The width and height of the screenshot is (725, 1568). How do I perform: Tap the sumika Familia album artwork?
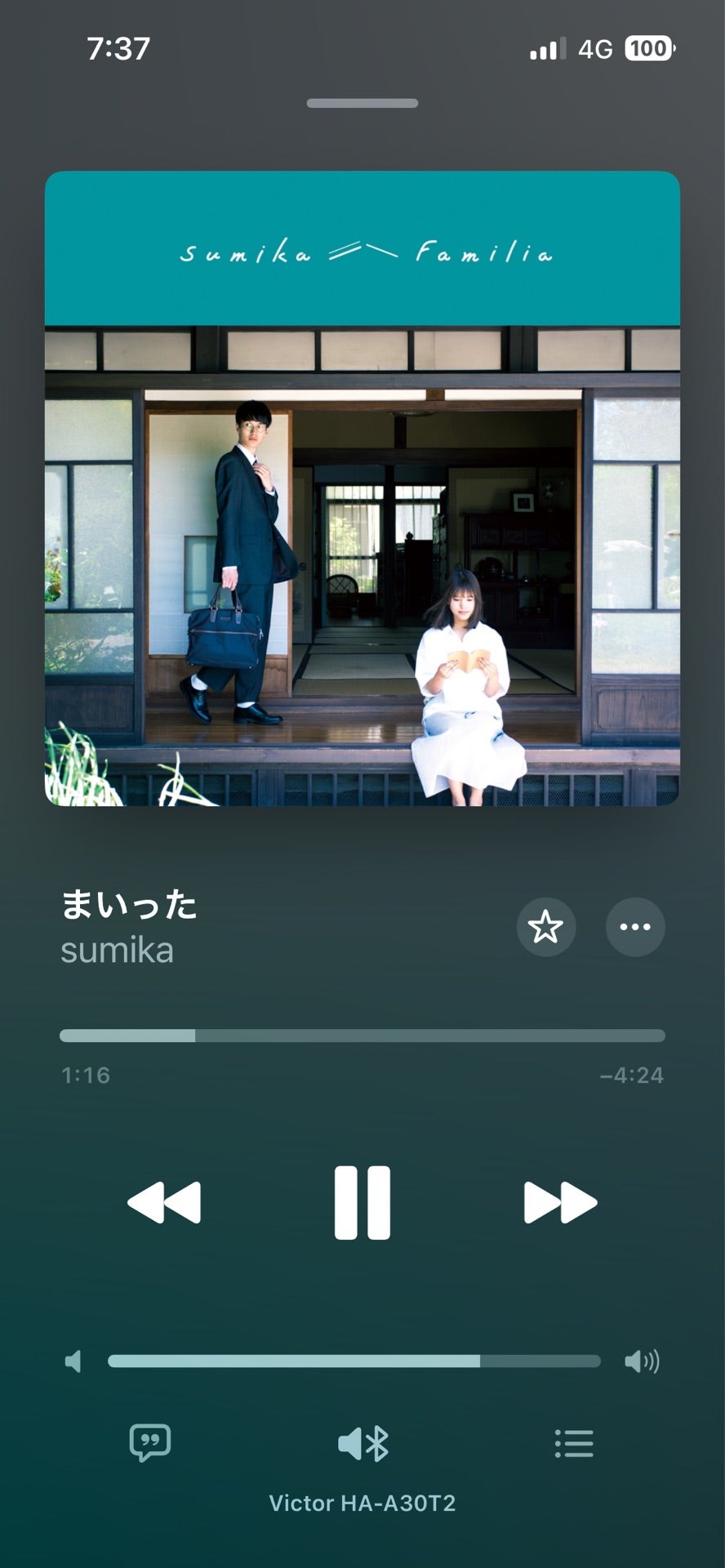(362, 488)
